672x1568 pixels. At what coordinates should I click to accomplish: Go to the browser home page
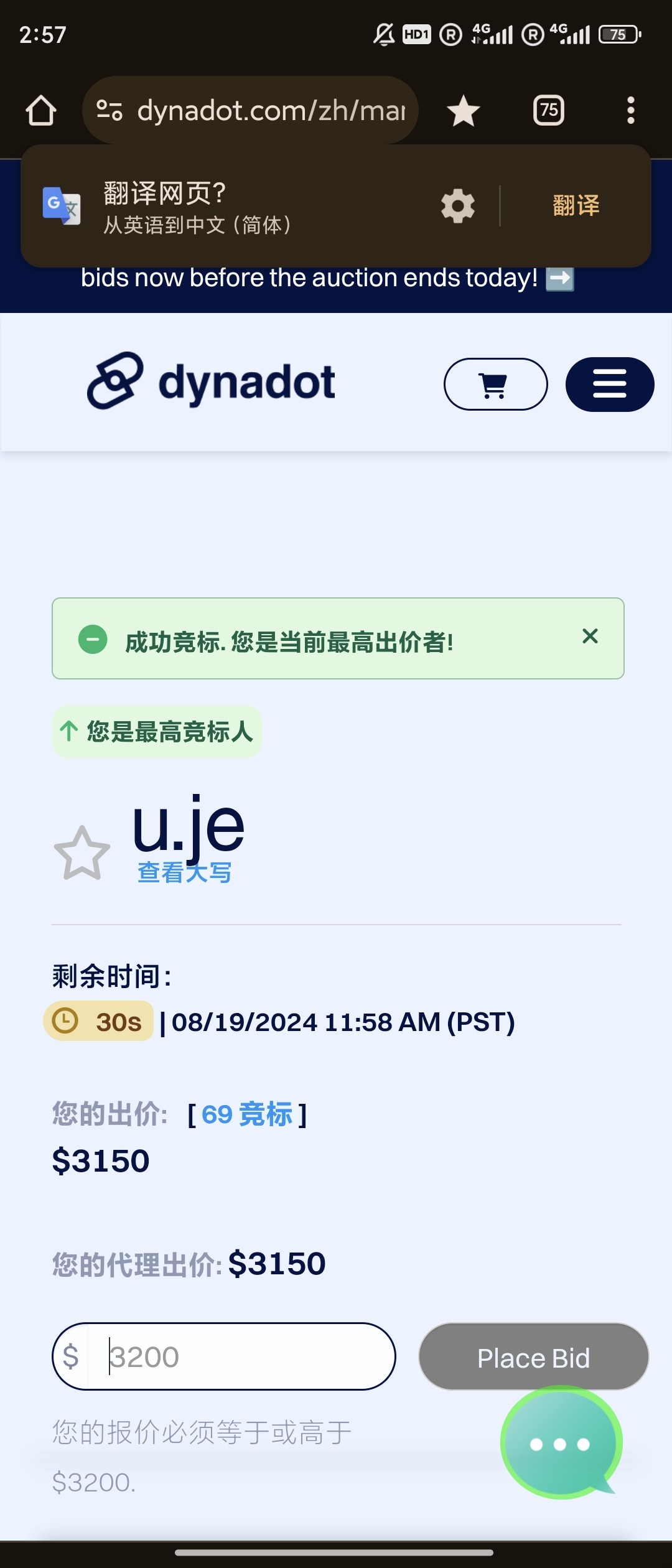[41, 111]
